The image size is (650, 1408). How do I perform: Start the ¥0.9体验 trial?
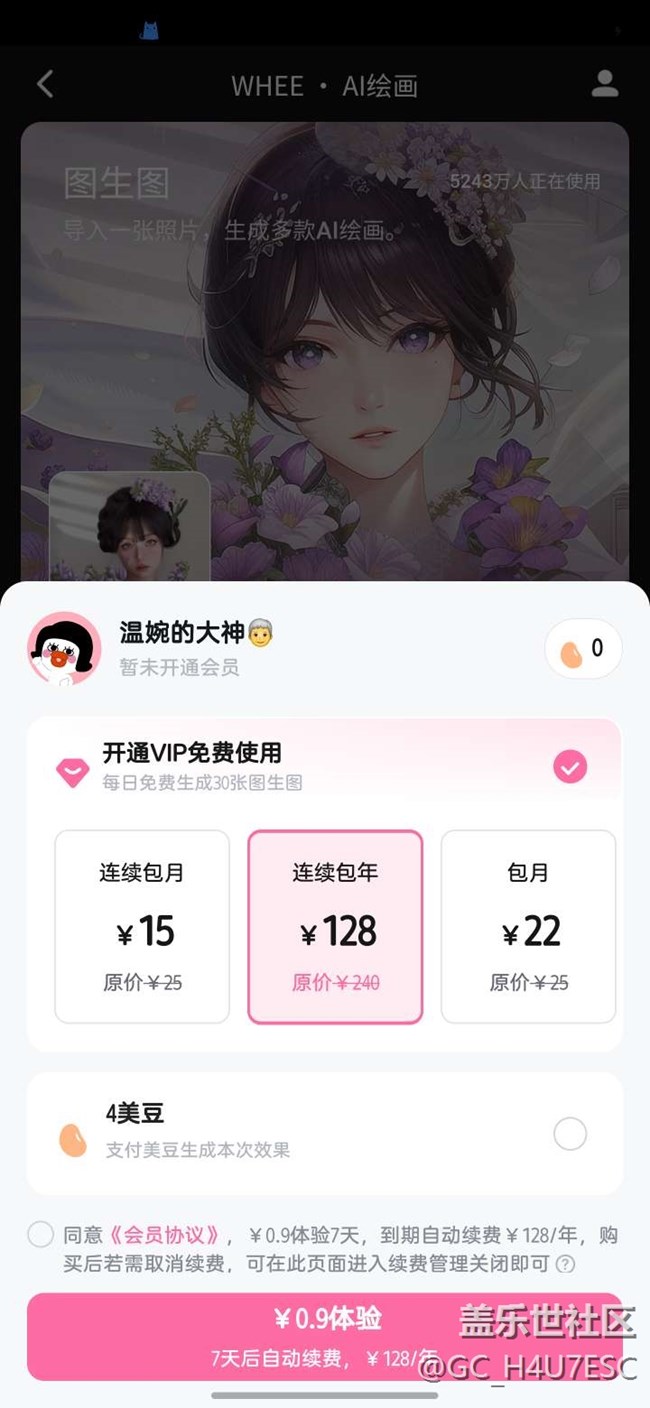coord(324,1336)
